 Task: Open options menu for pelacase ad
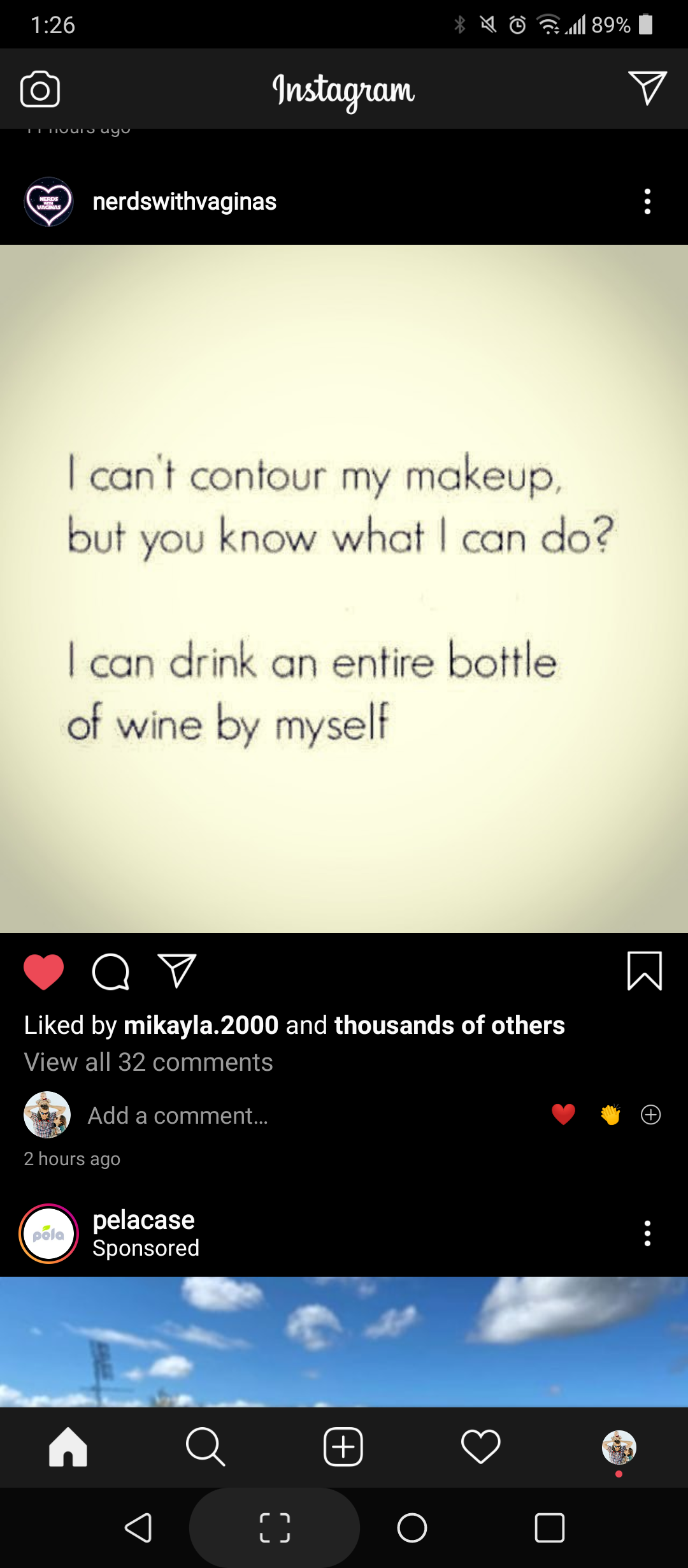(647, 1234)
